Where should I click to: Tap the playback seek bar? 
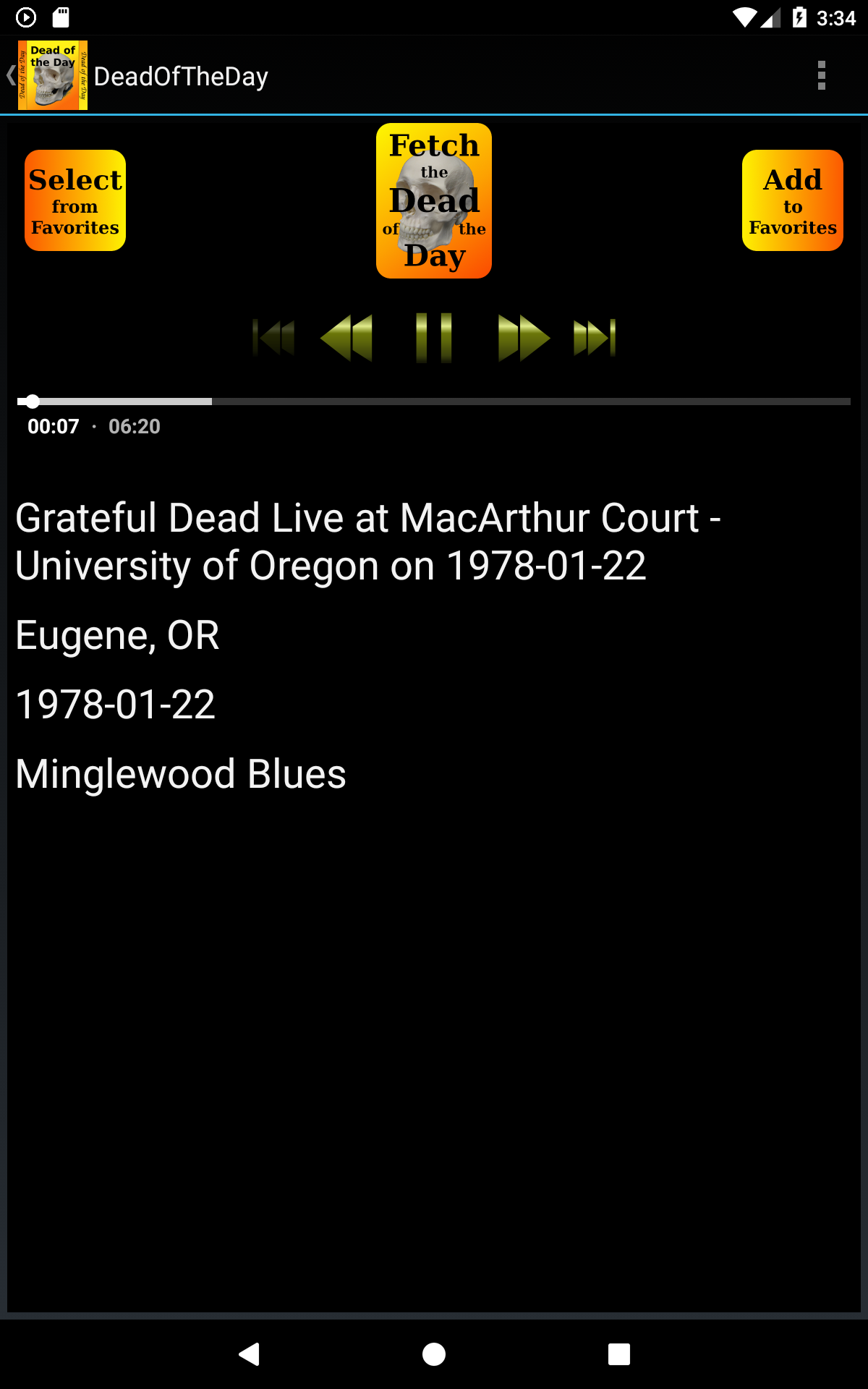(434, 402)
